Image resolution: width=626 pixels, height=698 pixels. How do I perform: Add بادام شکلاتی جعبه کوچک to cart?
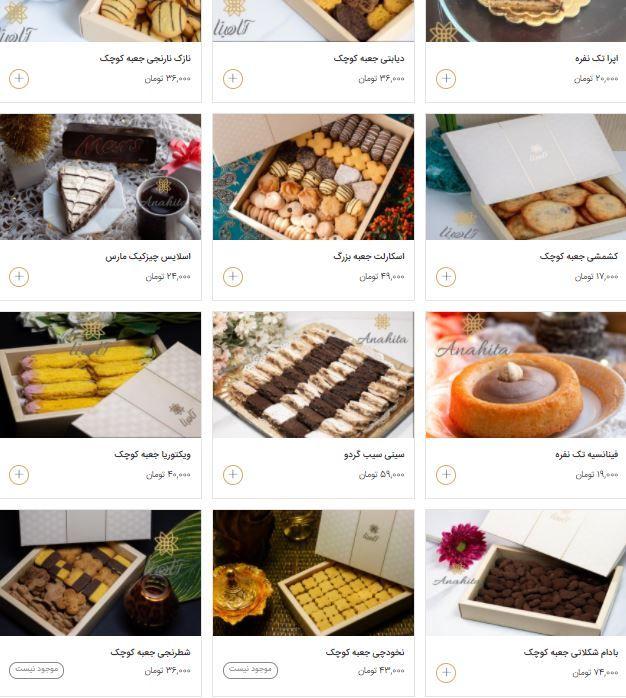pos(446,672)
